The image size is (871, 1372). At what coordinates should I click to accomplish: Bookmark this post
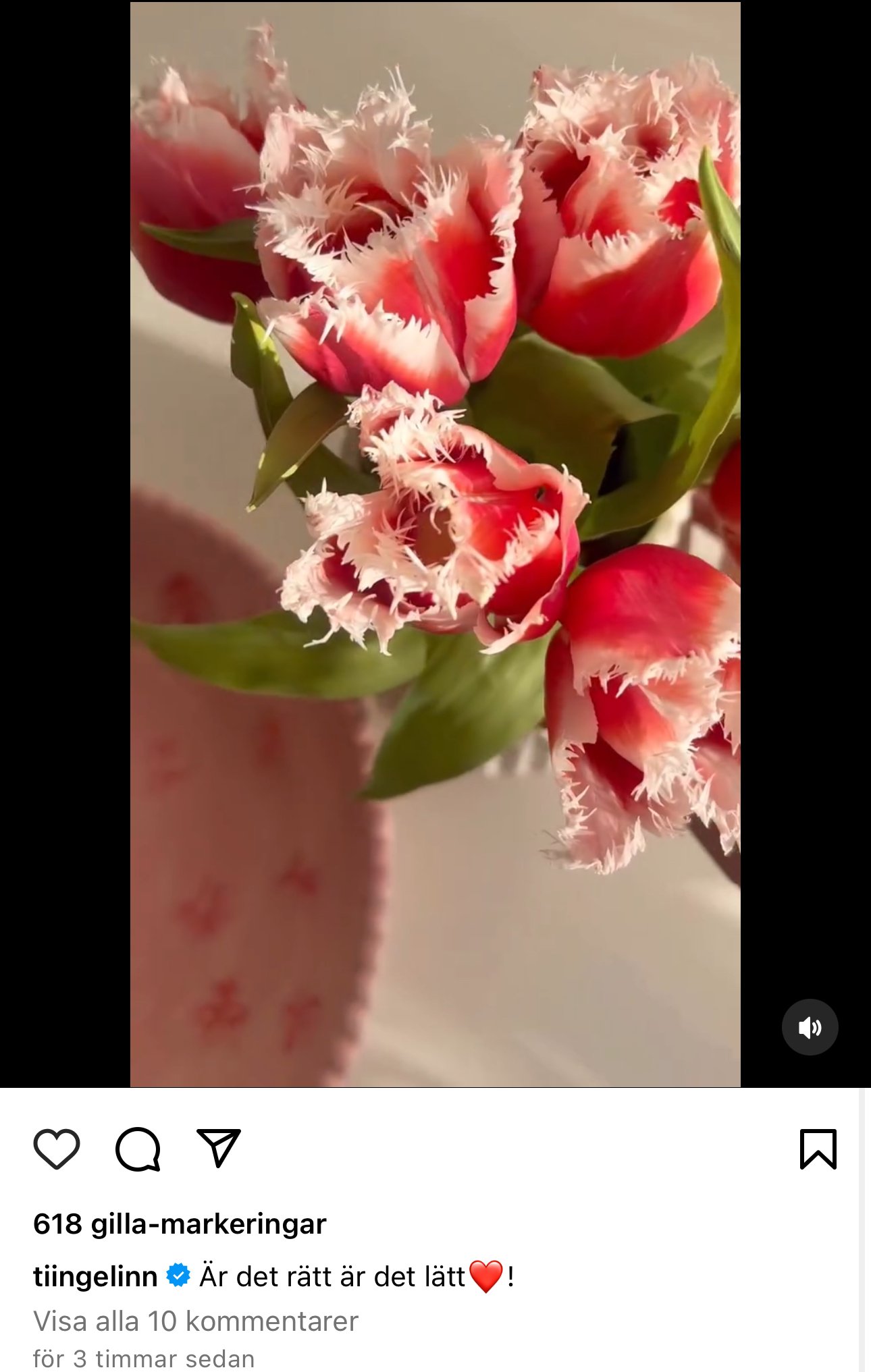(x=818, y=1149)
